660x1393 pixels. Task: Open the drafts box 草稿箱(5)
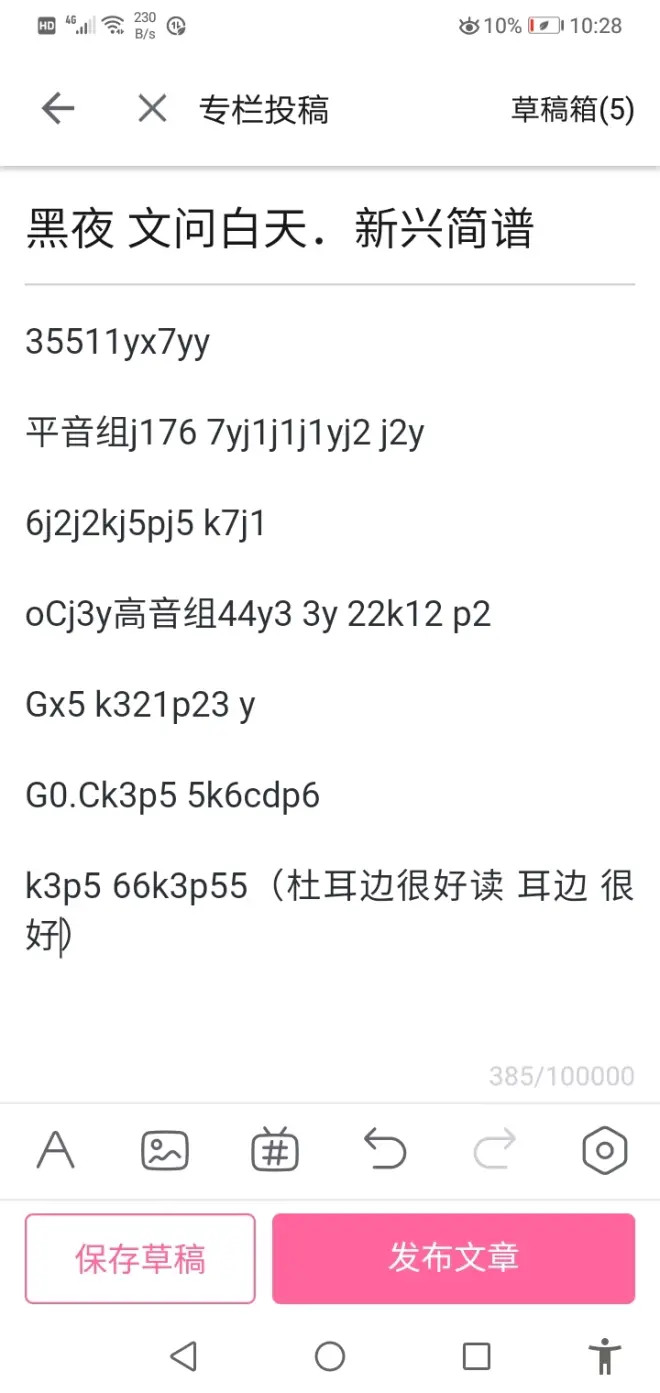[x=572, y=109]
